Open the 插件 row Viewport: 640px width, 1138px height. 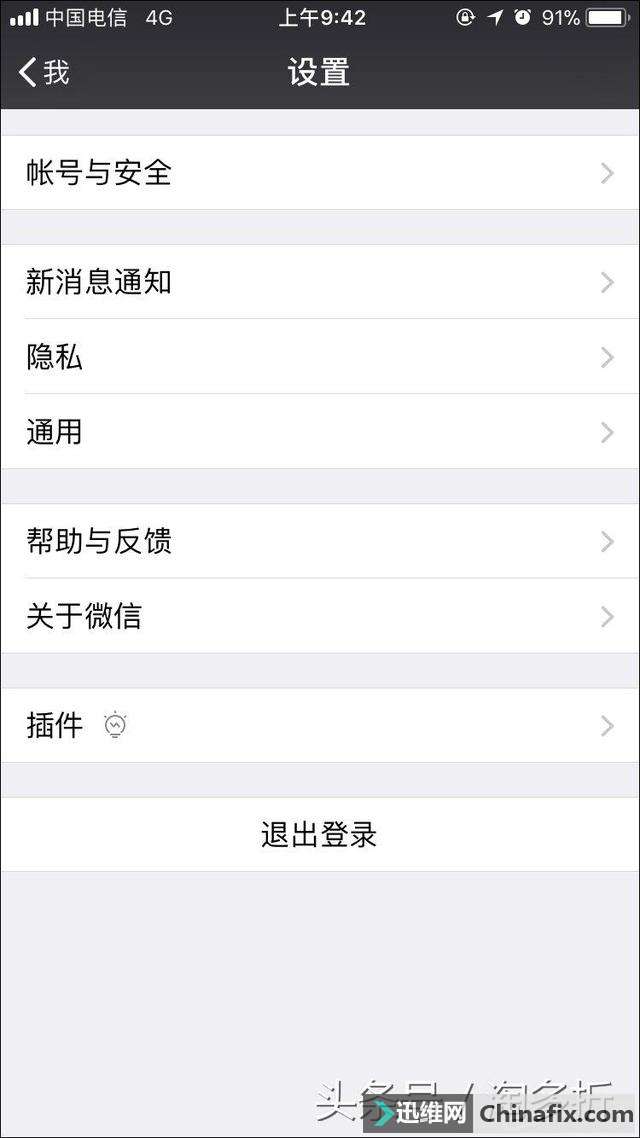pos(320,725)
